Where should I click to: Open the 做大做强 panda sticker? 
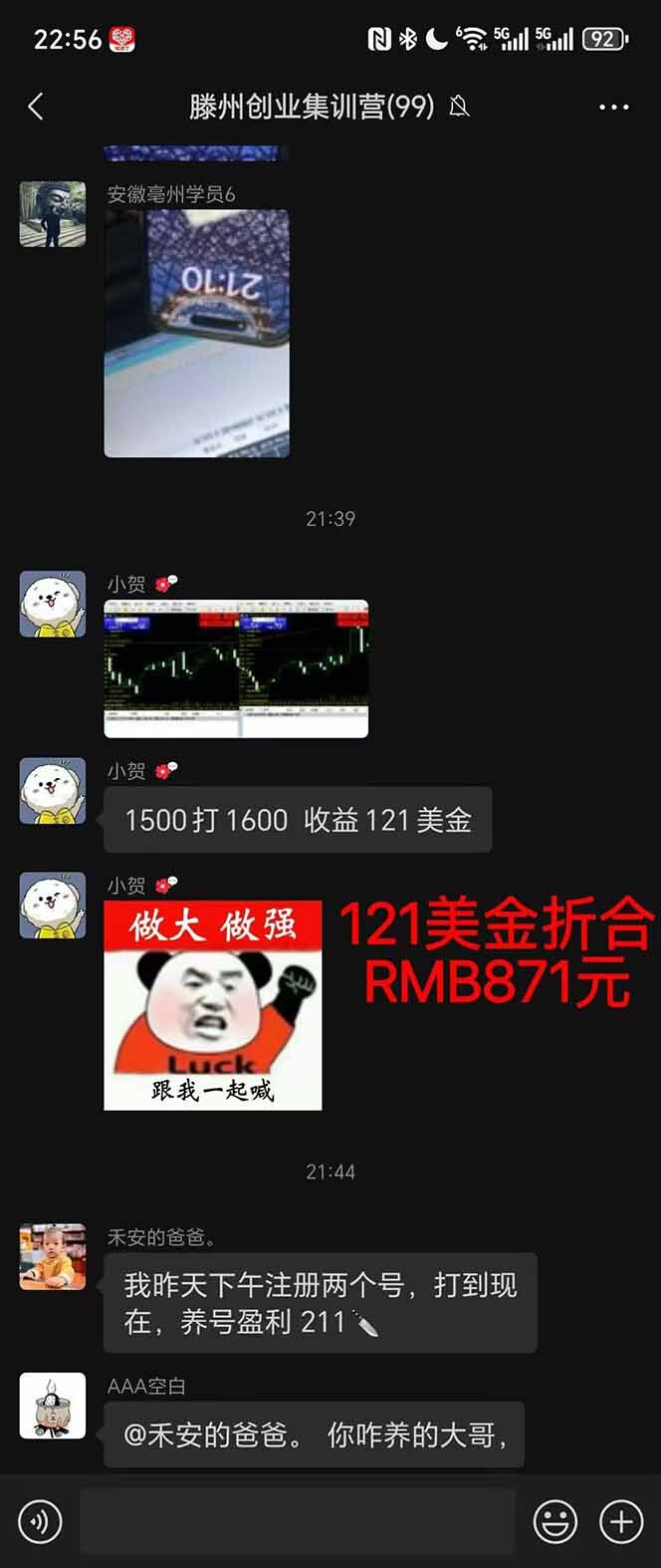point(212,1005)
